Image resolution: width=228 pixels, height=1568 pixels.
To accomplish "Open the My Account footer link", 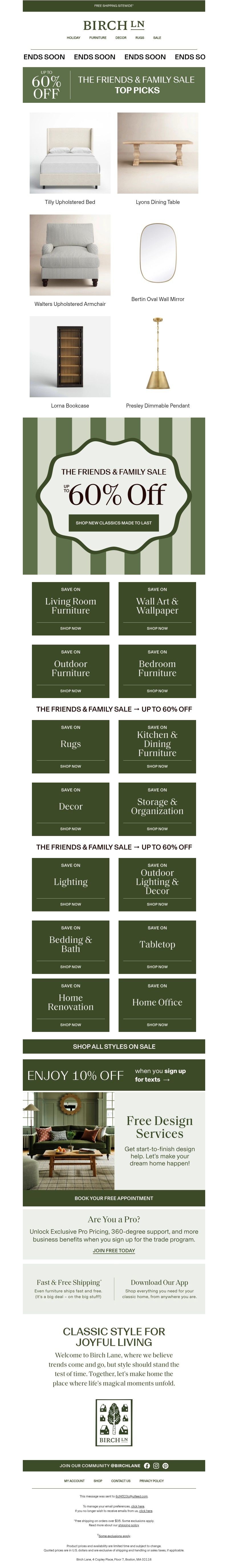I will 74,1480.
